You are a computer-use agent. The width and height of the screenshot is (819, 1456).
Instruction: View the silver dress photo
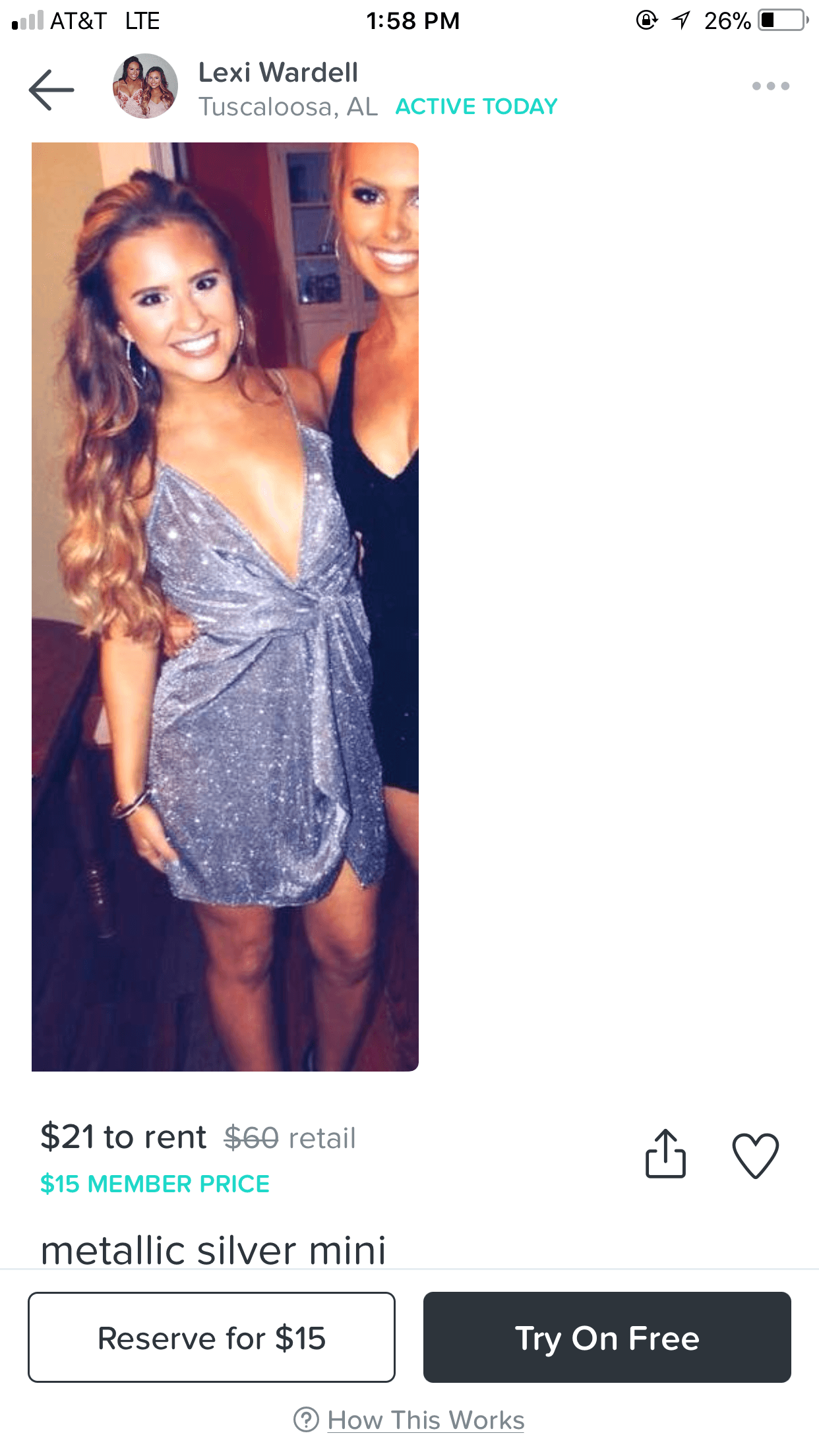tap(225, 607)
